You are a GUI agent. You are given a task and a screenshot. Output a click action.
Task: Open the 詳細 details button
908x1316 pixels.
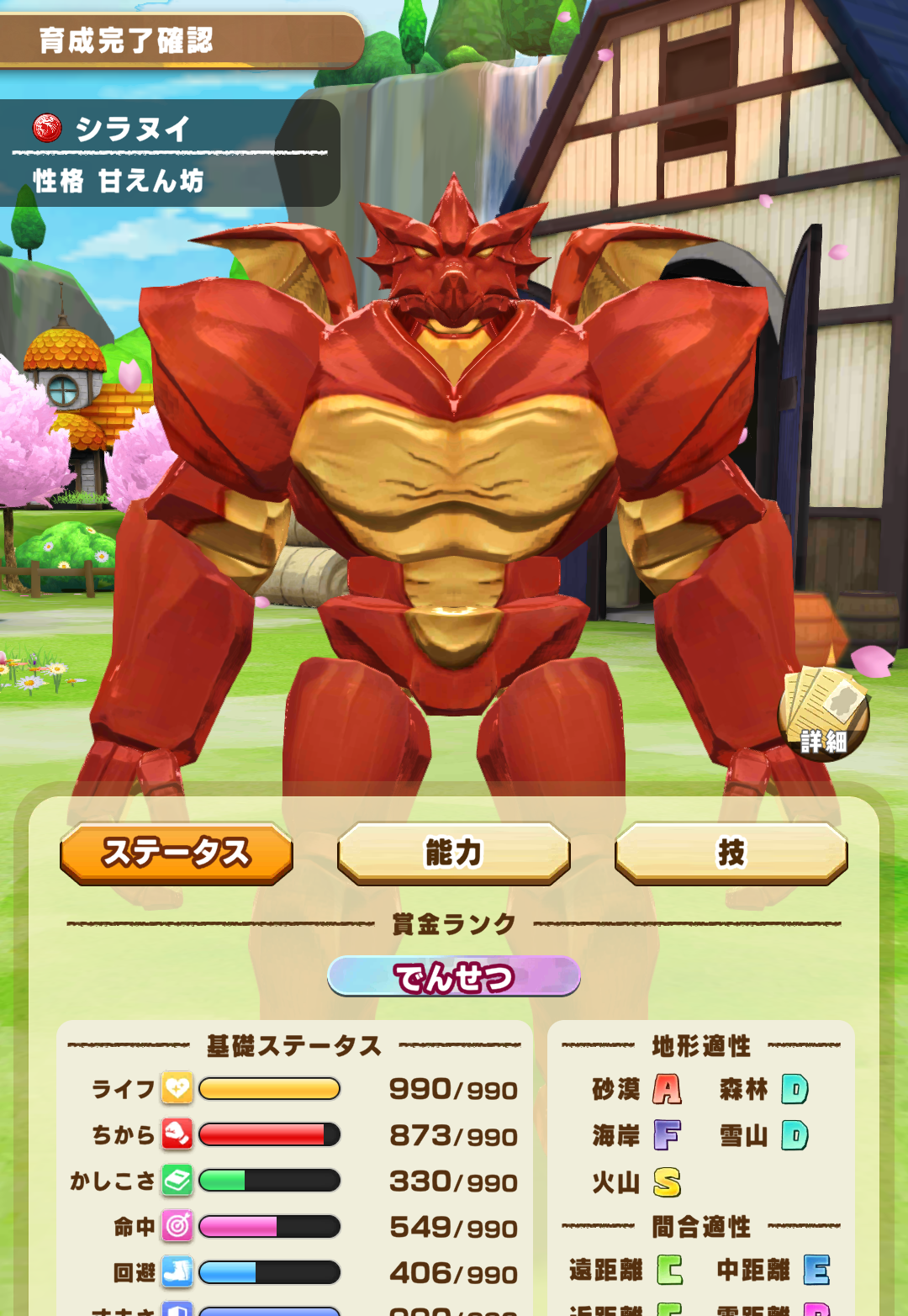(x=823, y=715)
